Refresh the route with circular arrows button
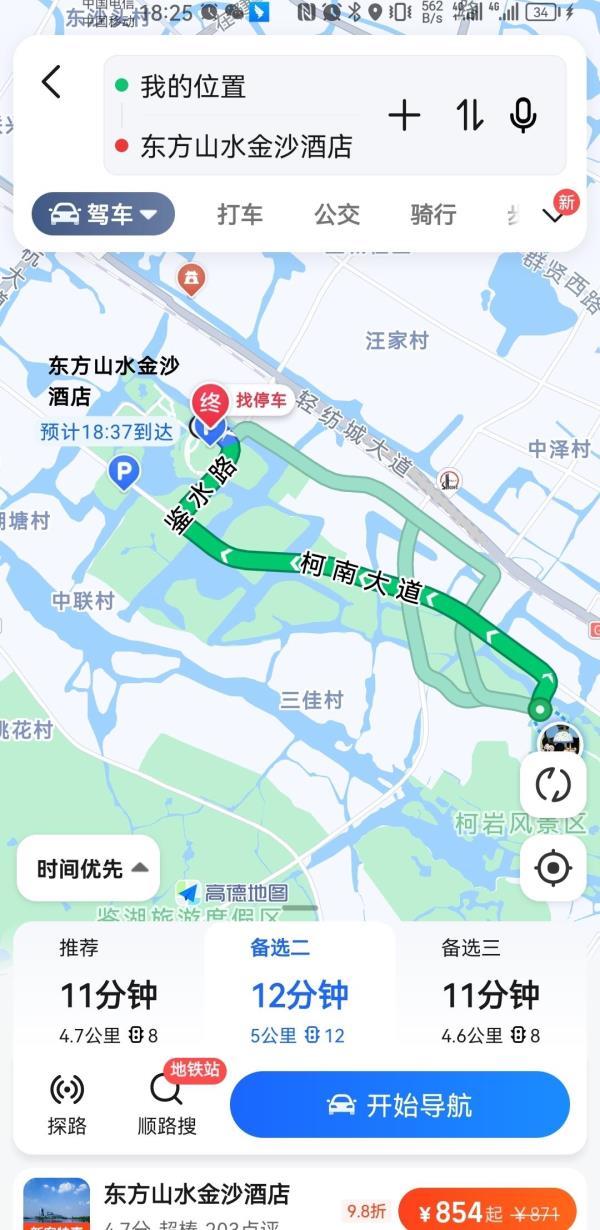The height and width of the screenshot is (1230, 600). pyautogui.click(x=553, y=785)
